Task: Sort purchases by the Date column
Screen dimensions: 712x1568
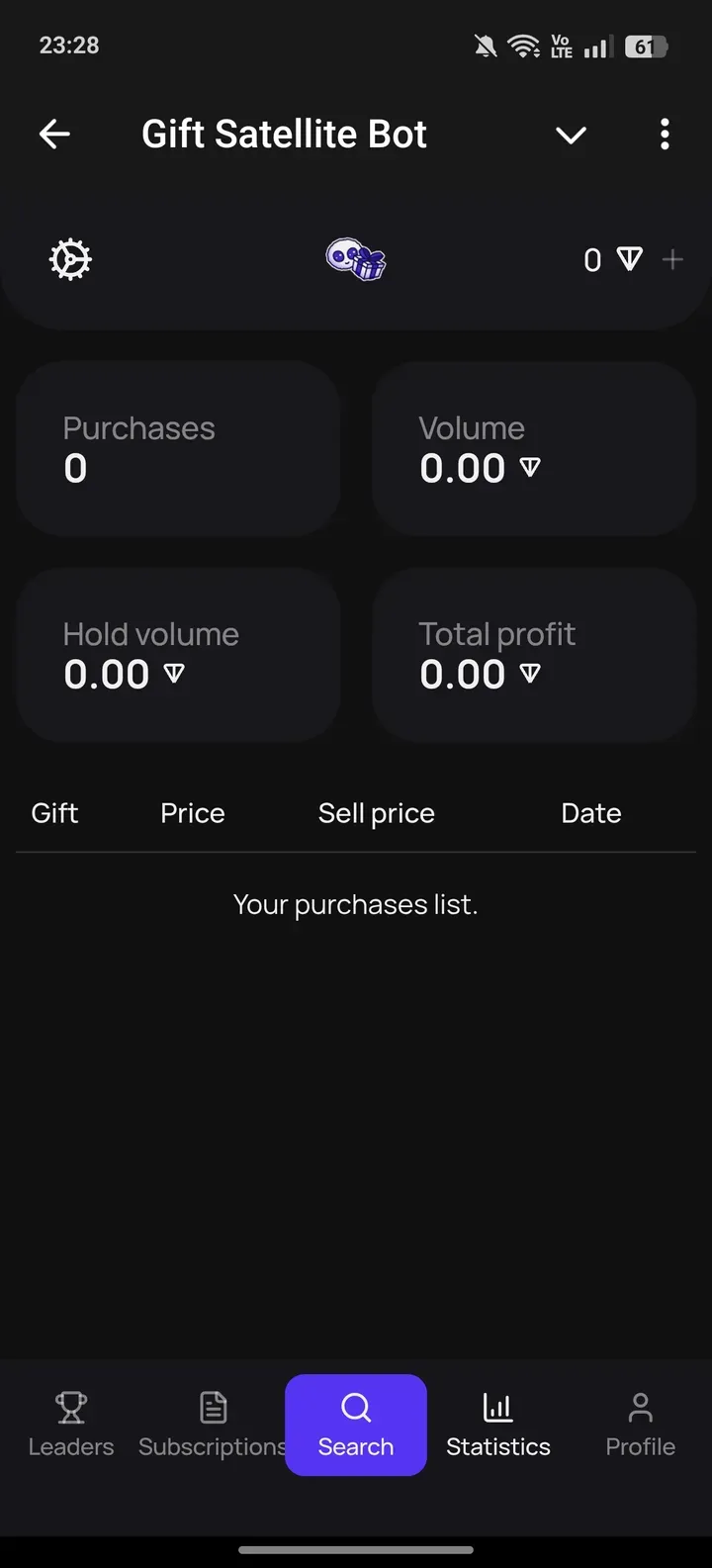Action: pos(590,812)
